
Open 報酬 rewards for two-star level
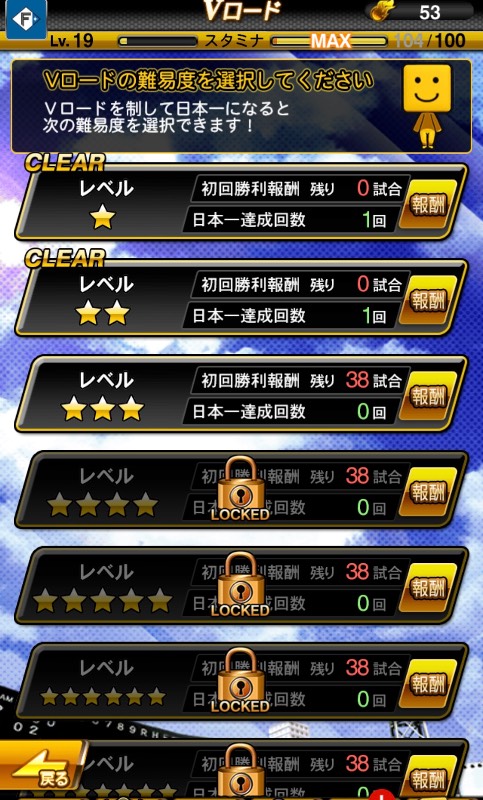pos(428,300)
